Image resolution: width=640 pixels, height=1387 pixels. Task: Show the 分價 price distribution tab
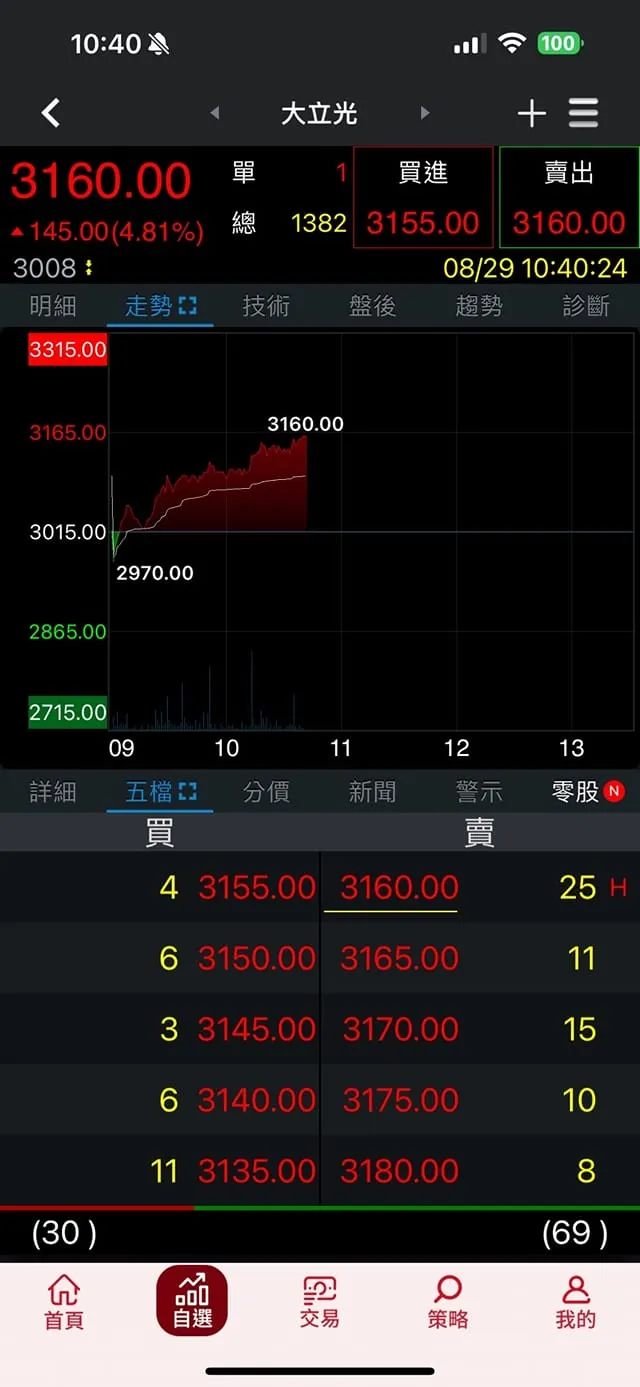click(x=266, y=792)
